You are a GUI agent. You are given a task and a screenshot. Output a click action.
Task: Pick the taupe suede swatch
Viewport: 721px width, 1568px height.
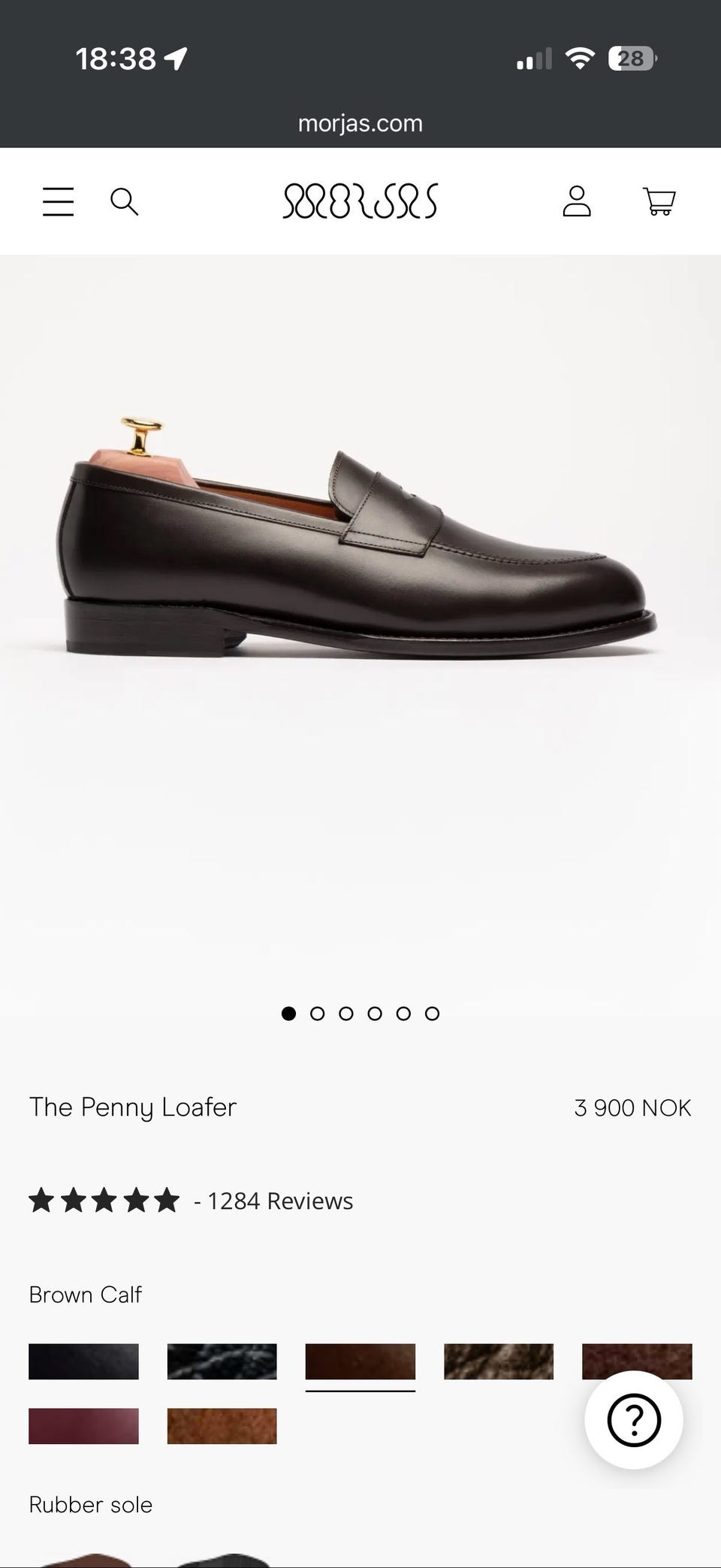click(498, 1361)
